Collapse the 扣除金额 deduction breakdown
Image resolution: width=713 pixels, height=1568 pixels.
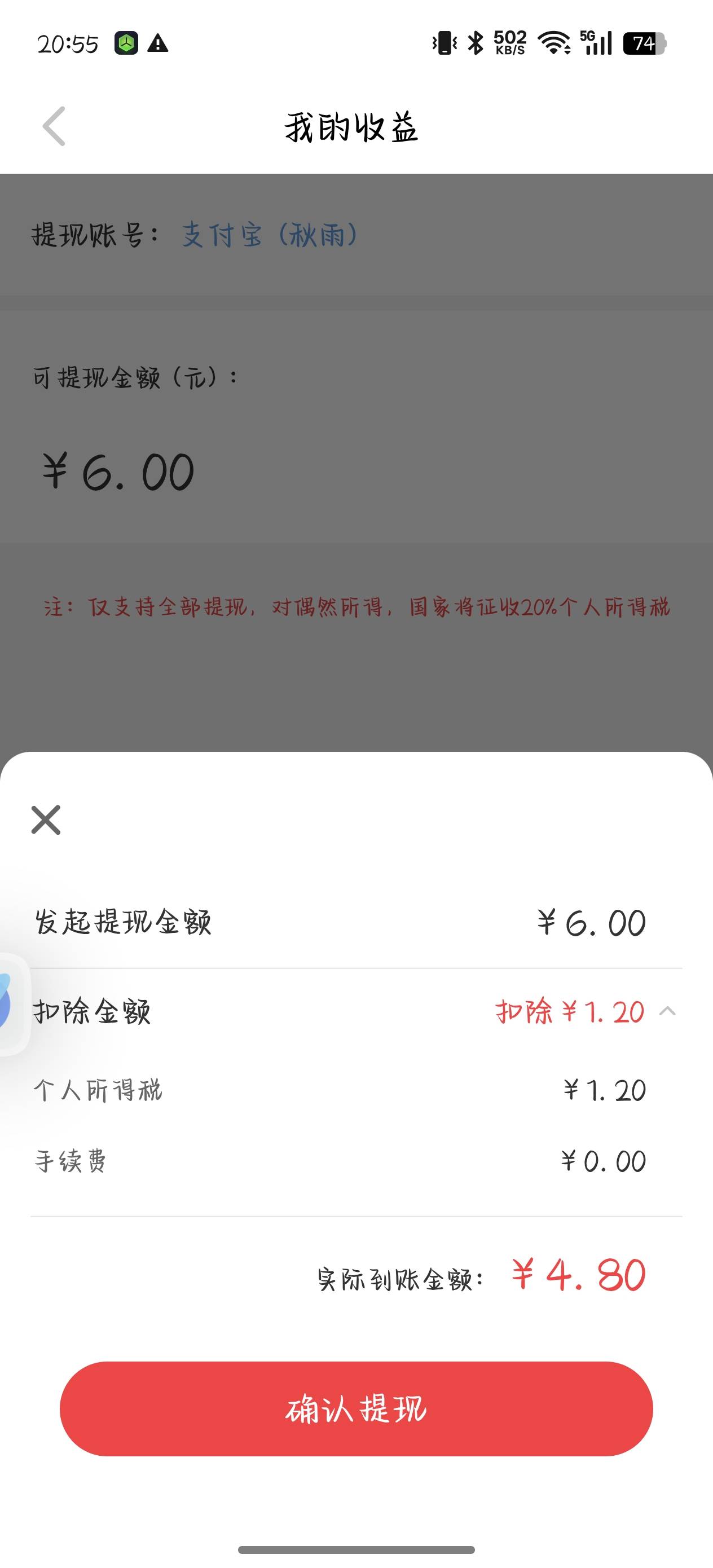667,1011
